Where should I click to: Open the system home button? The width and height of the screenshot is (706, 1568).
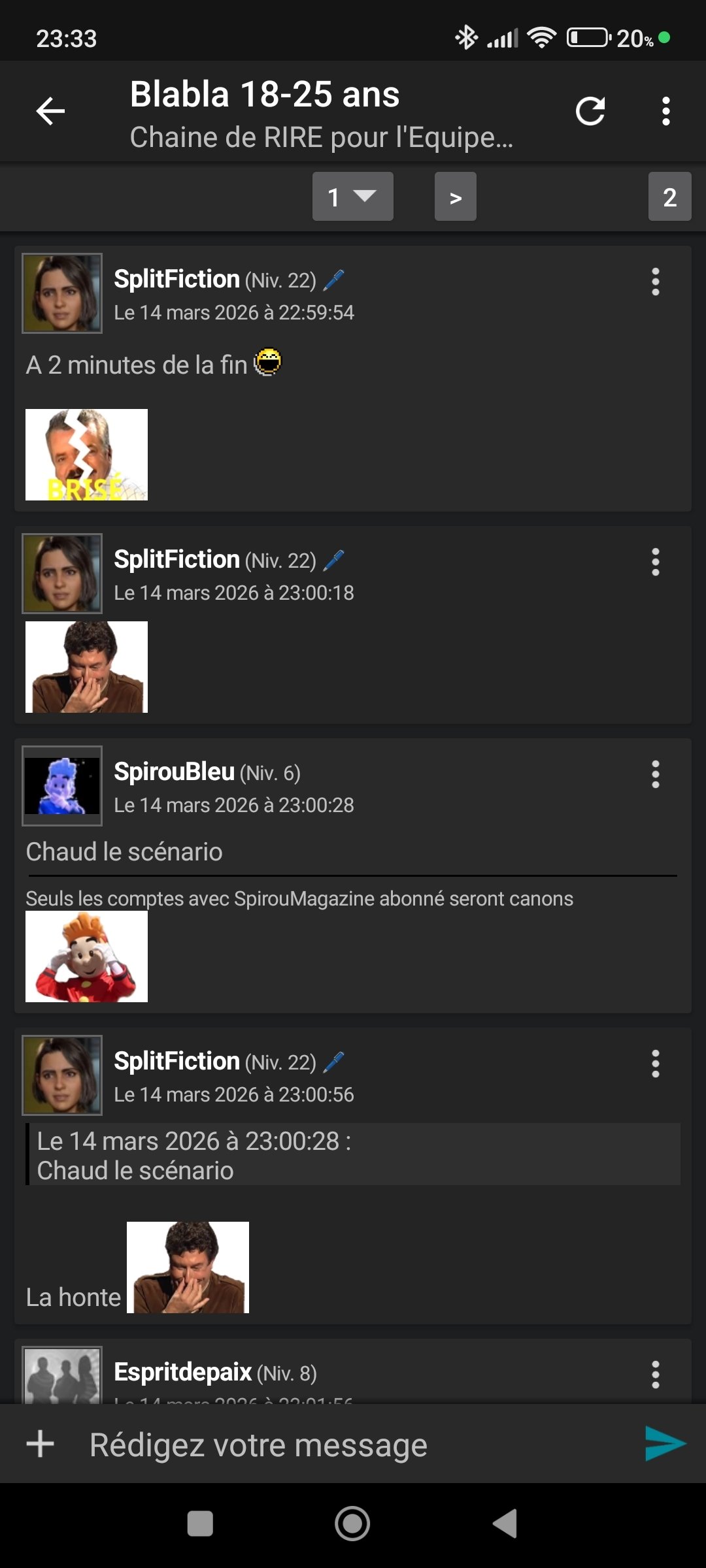(352, 1524)
